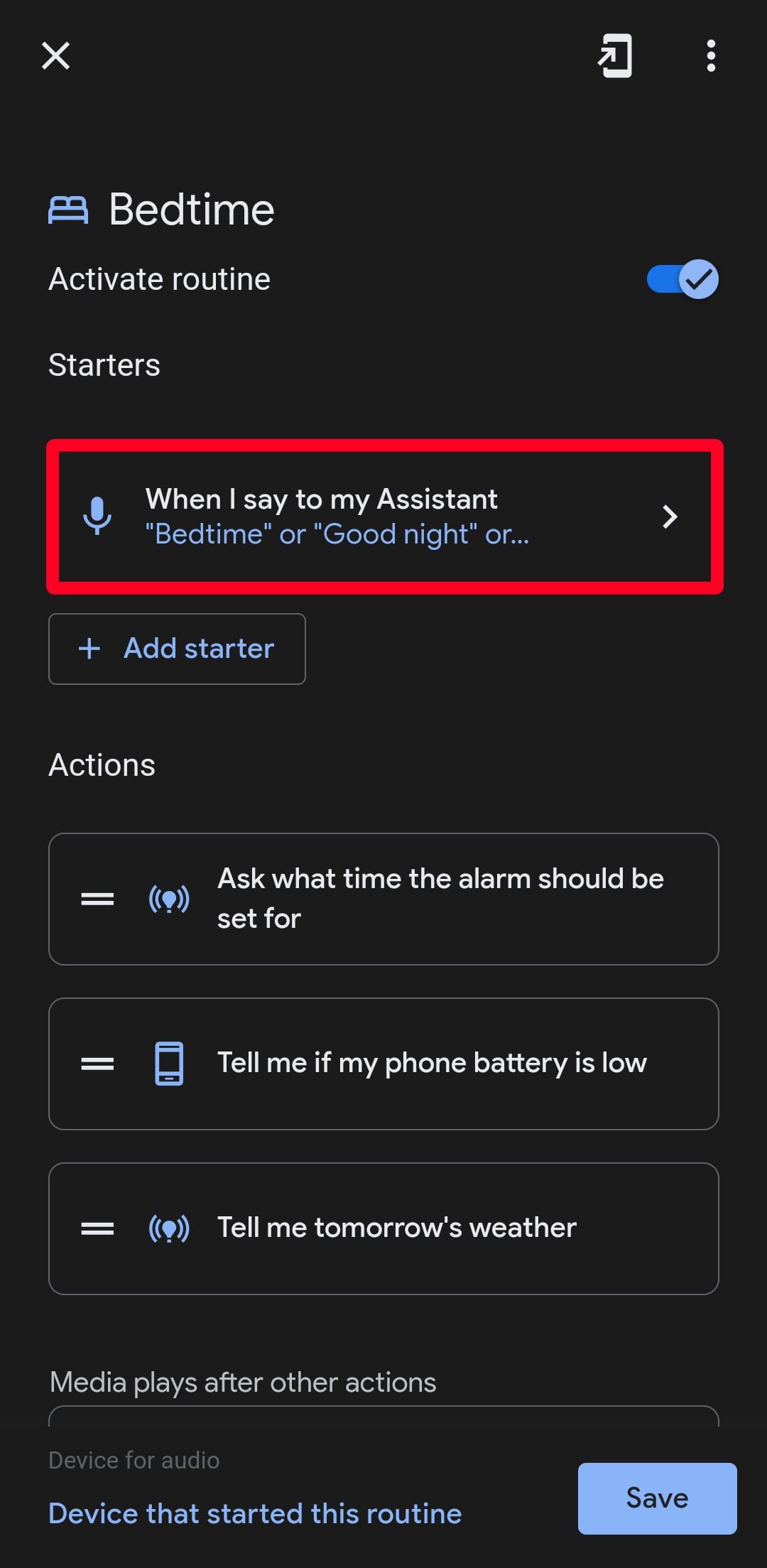This screenshot has height=1568, width=767.
Task: Open the "When I say to my Assistant" starter
Action: pyautogui.click(x=384, y=517)
